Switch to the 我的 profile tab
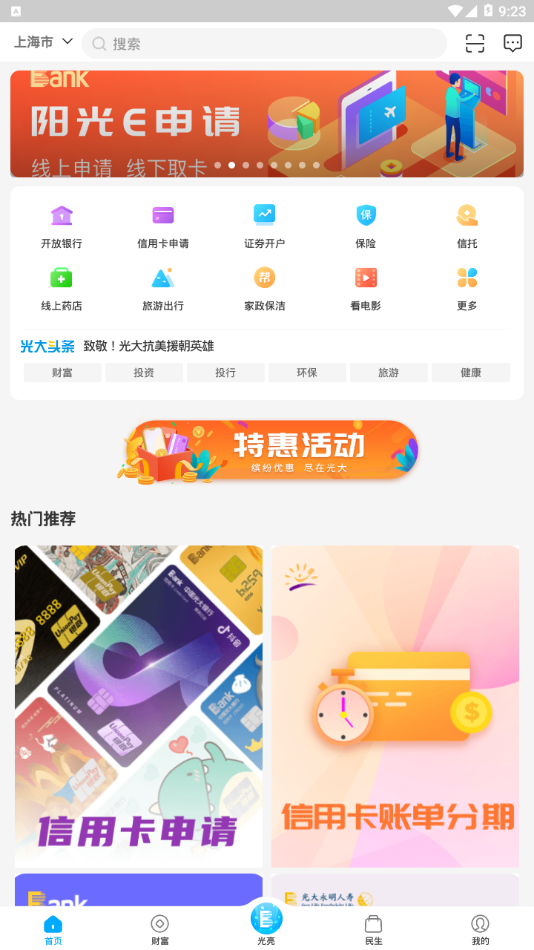Image resolution: width=534 pixels, height=950 pixels. pos(480,929)
